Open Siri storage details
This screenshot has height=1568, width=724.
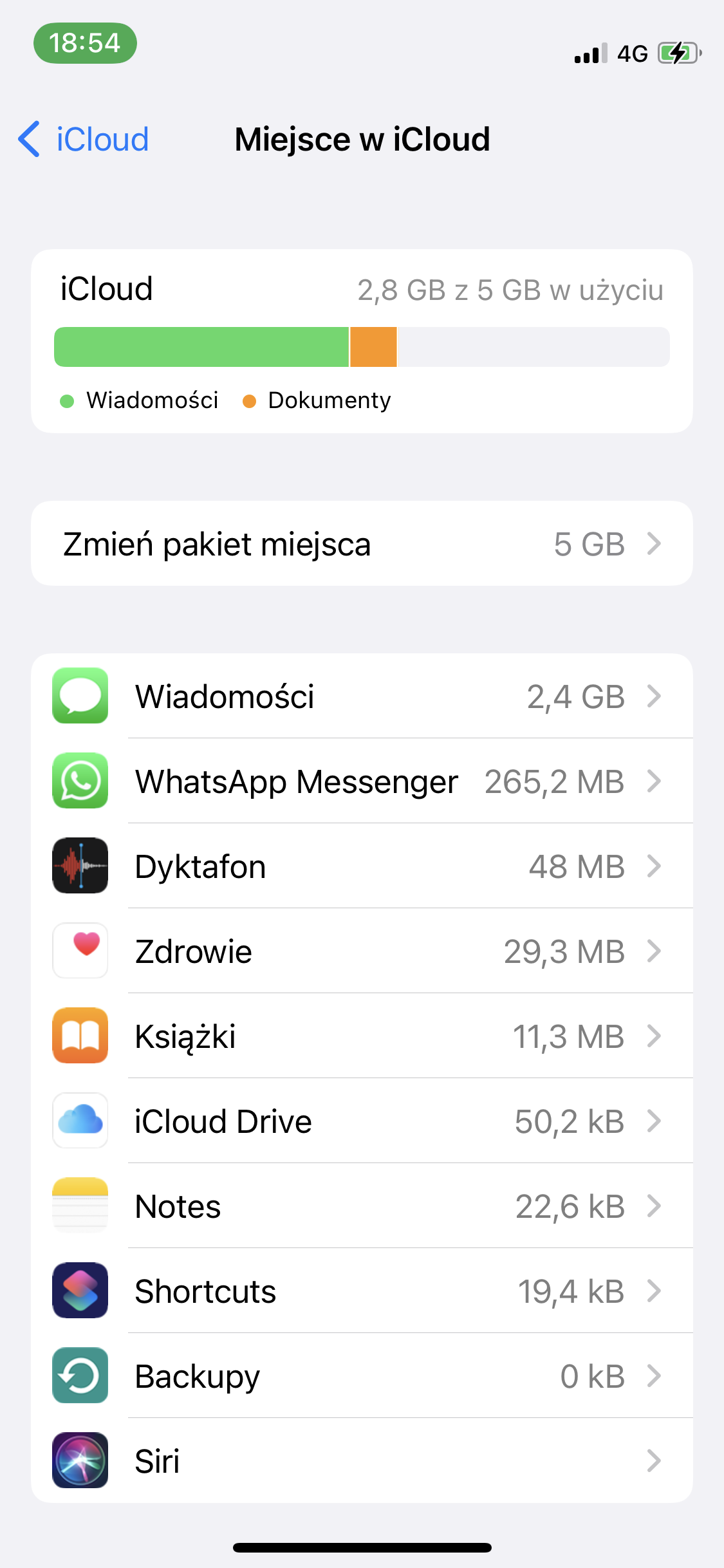(362, 1461)
